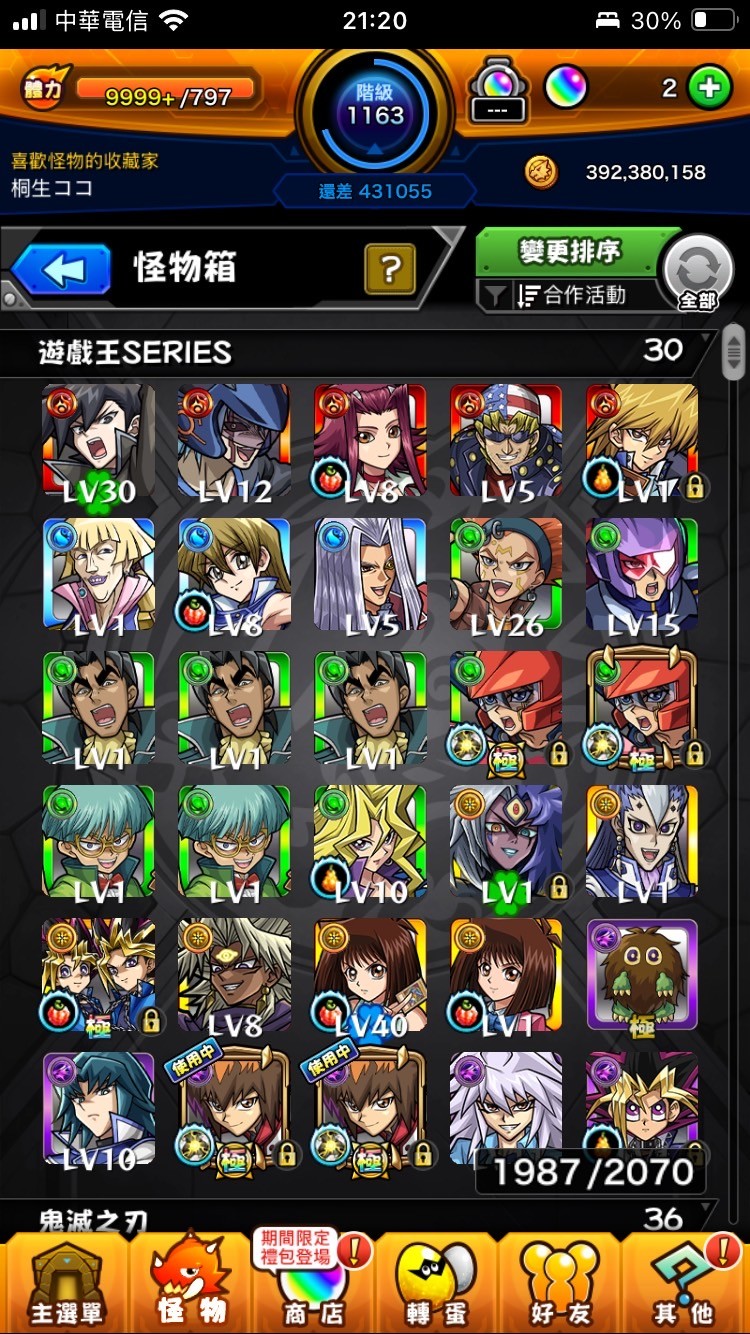
Task: Select the LV12 hooded monster
Action: click(234, 440)
